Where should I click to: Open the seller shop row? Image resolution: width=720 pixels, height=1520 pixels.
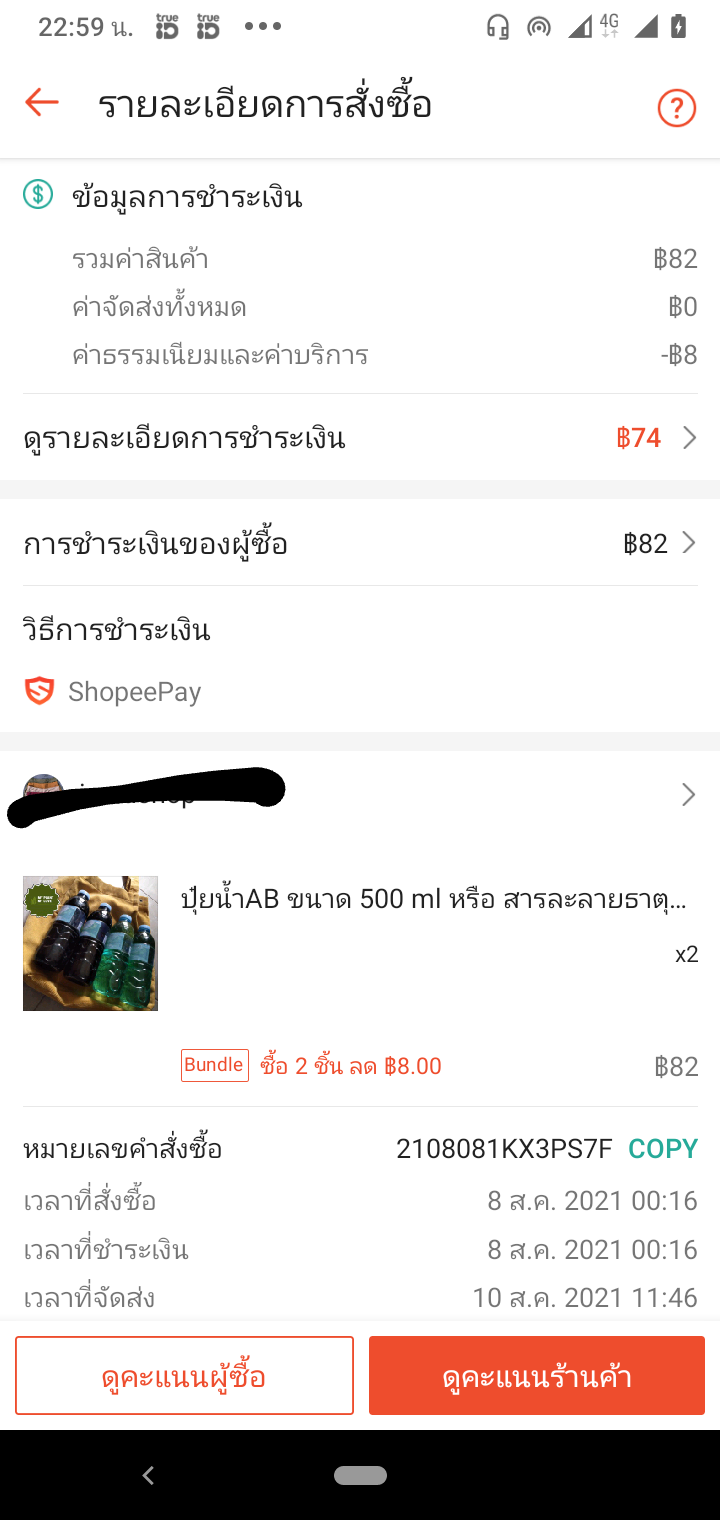coord(360,795)
